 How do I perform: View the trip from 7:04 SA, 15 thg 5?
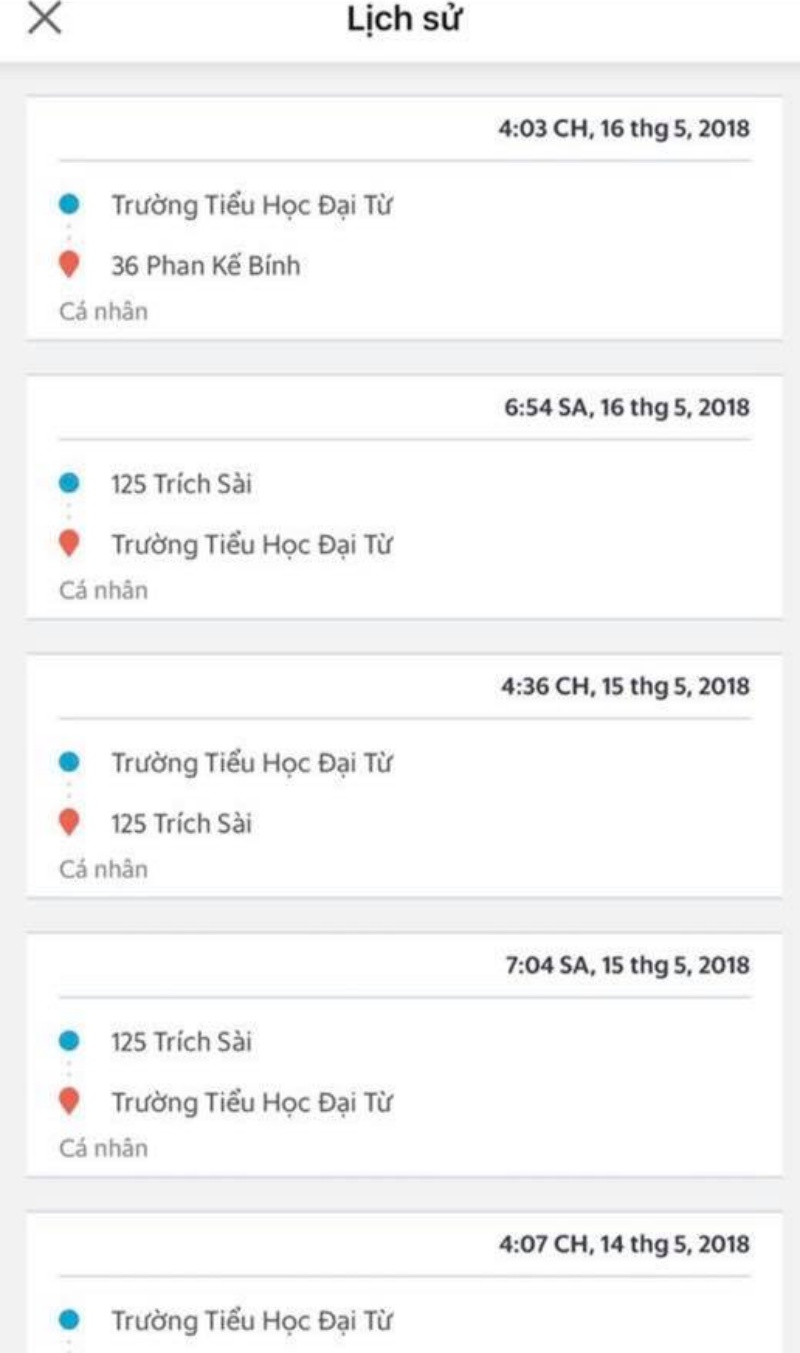coord(404,1055)
